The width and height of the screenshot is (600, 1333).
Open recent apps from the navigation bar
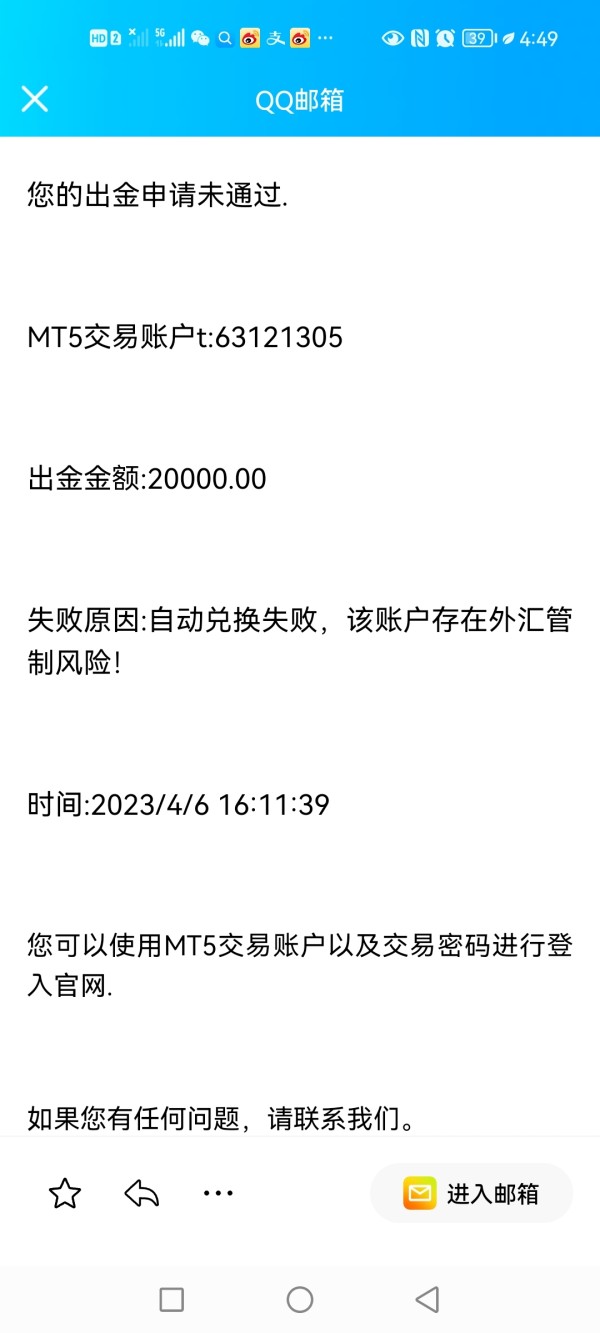172,1299
